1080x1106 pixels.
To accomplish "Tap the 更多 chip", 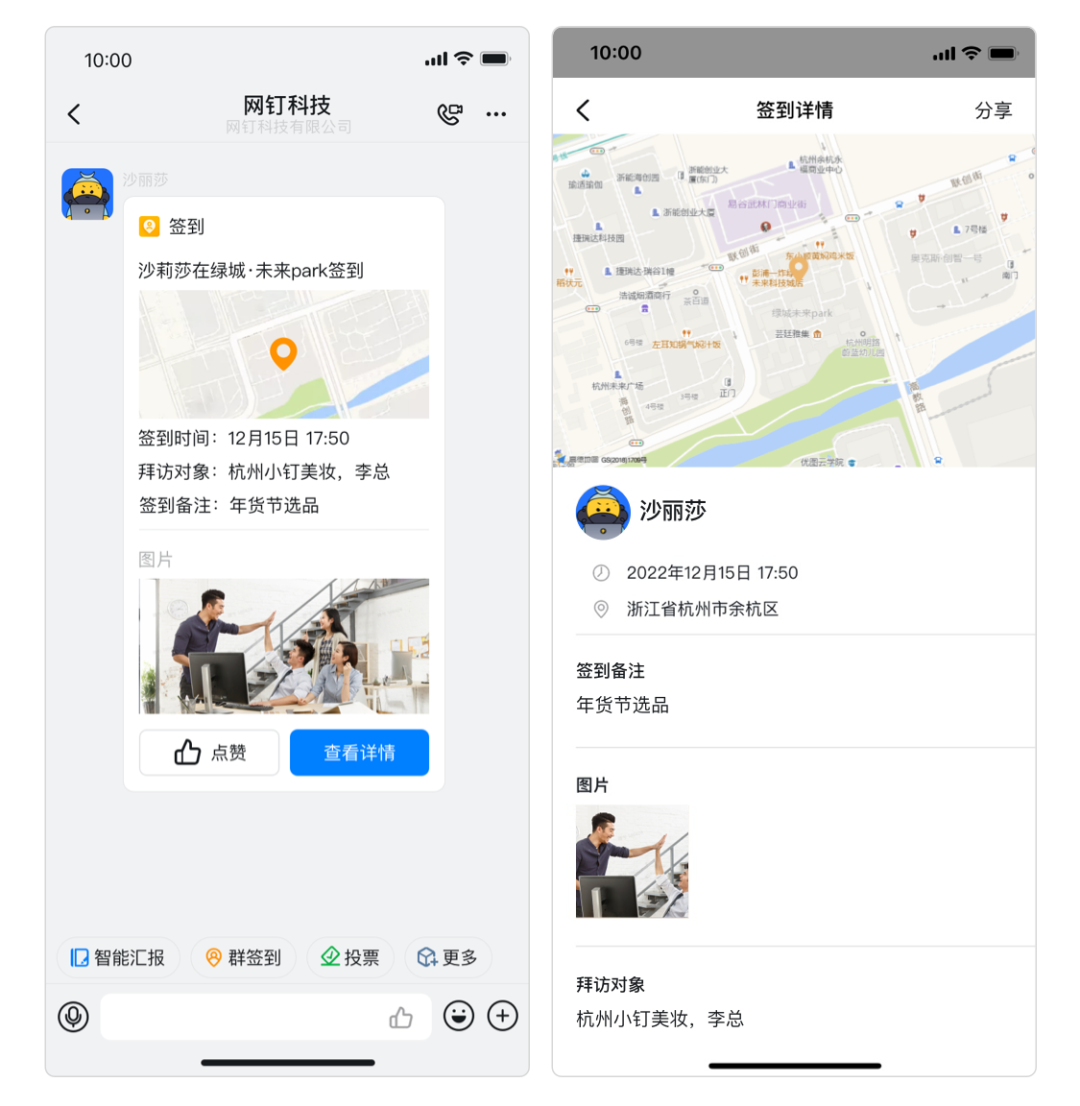I will click(x=448, y=958).
